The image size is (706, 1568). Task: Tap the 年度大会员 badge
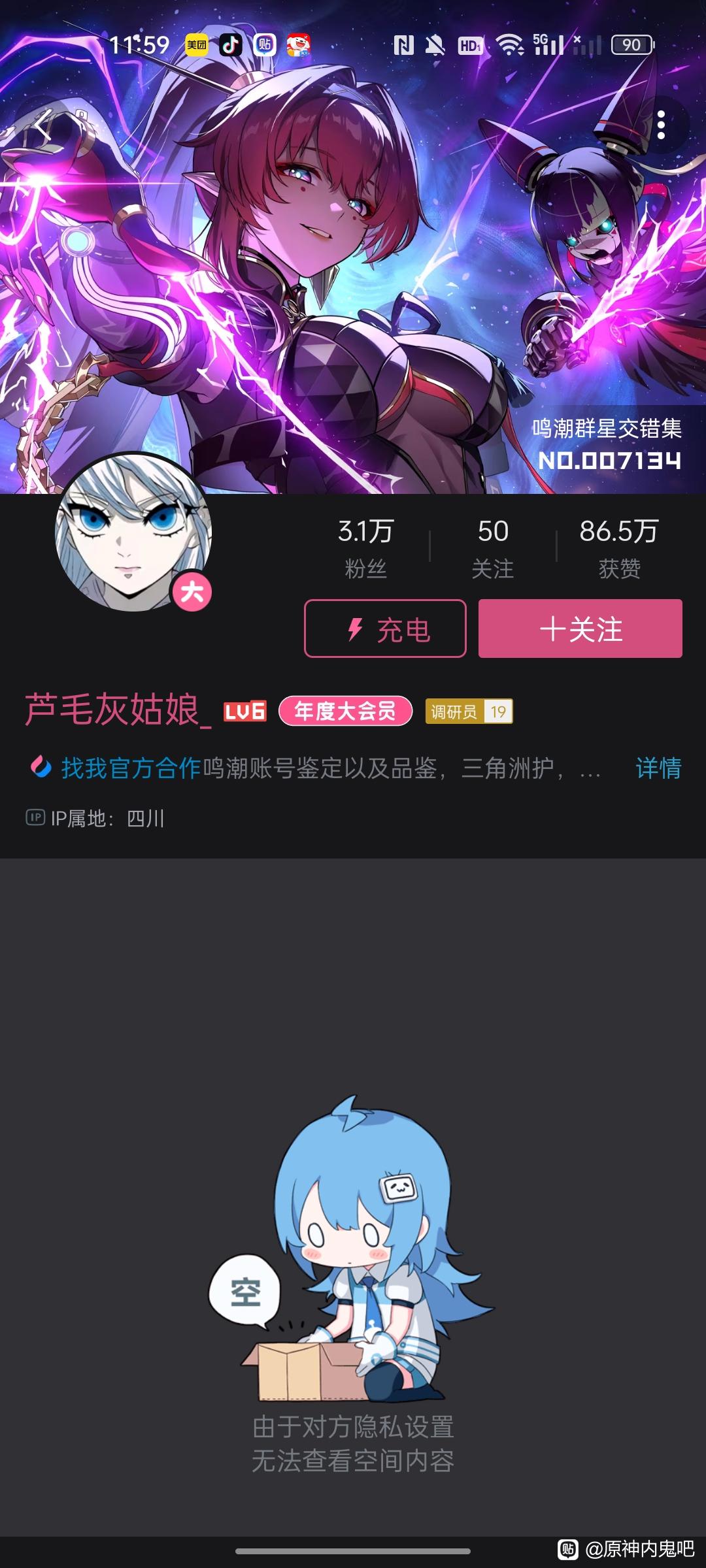click(x=345, y=711)
